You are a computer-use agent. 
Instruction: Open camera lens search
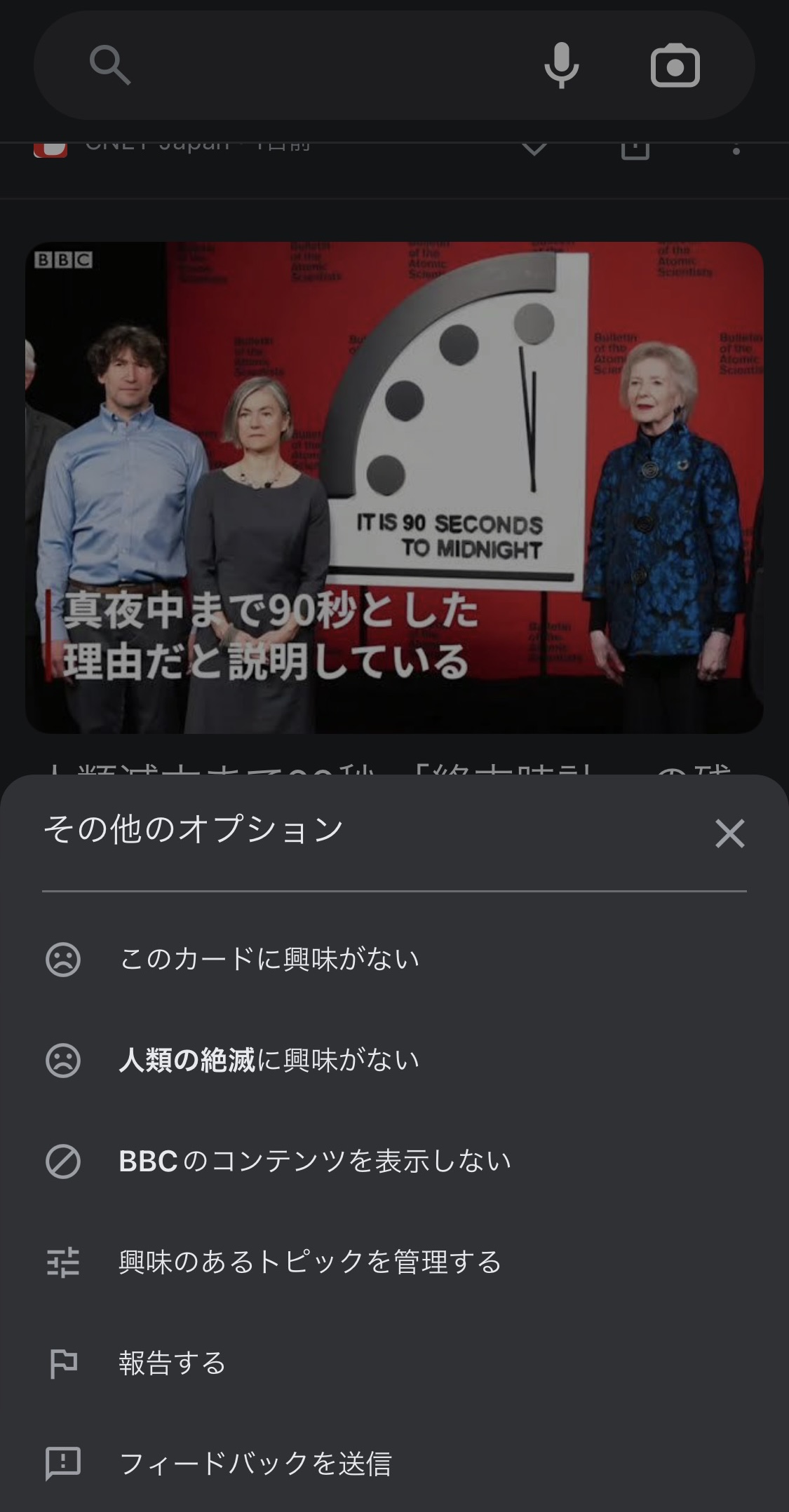(675, 67)
